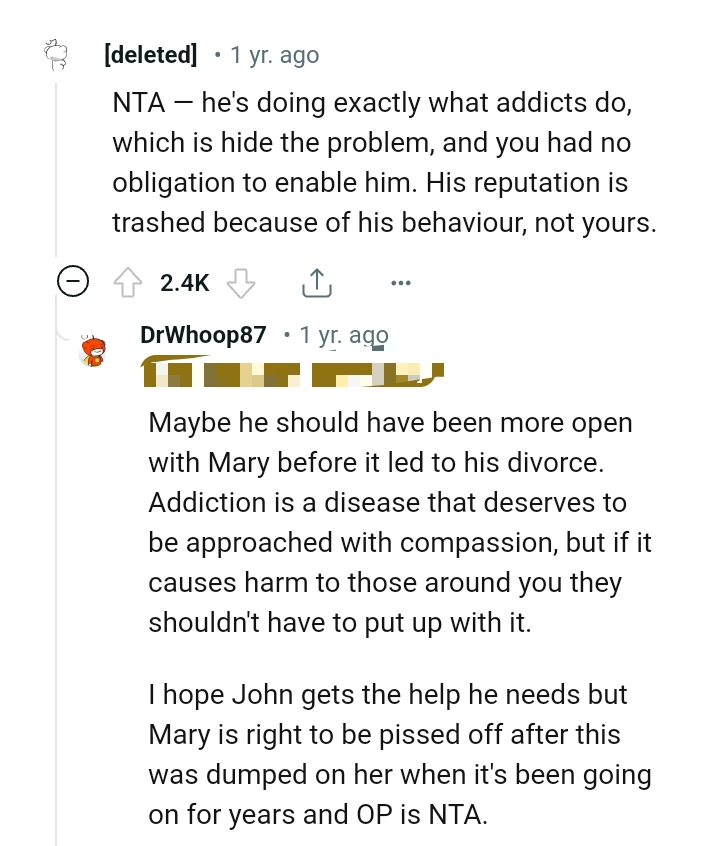The height and width of the screenshot is (846, 720).
Task: Click DrWhoop87's red snoo avatar
Action: (x=95, y=350)
